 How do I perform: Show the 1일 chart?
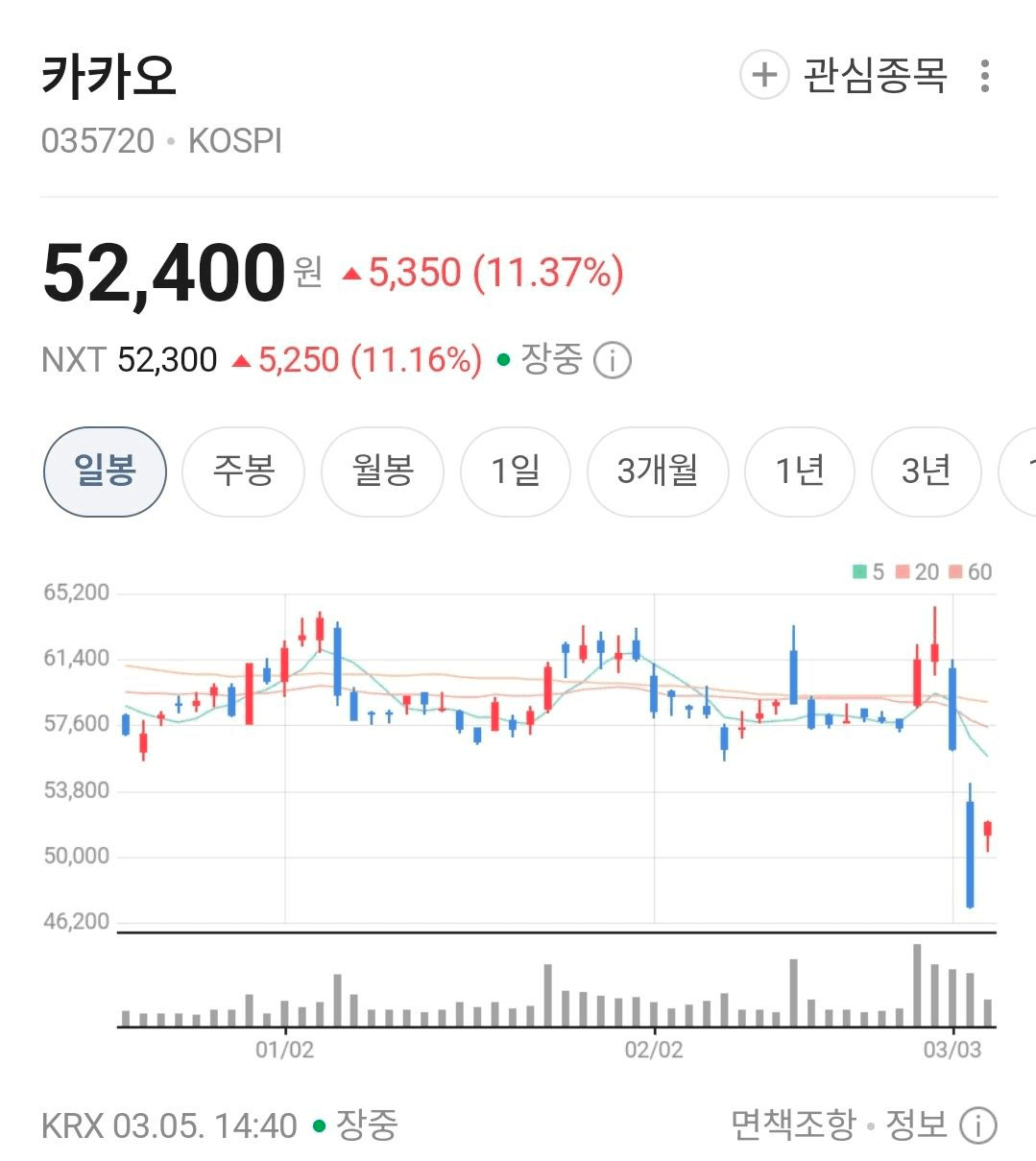coord(516,472)
